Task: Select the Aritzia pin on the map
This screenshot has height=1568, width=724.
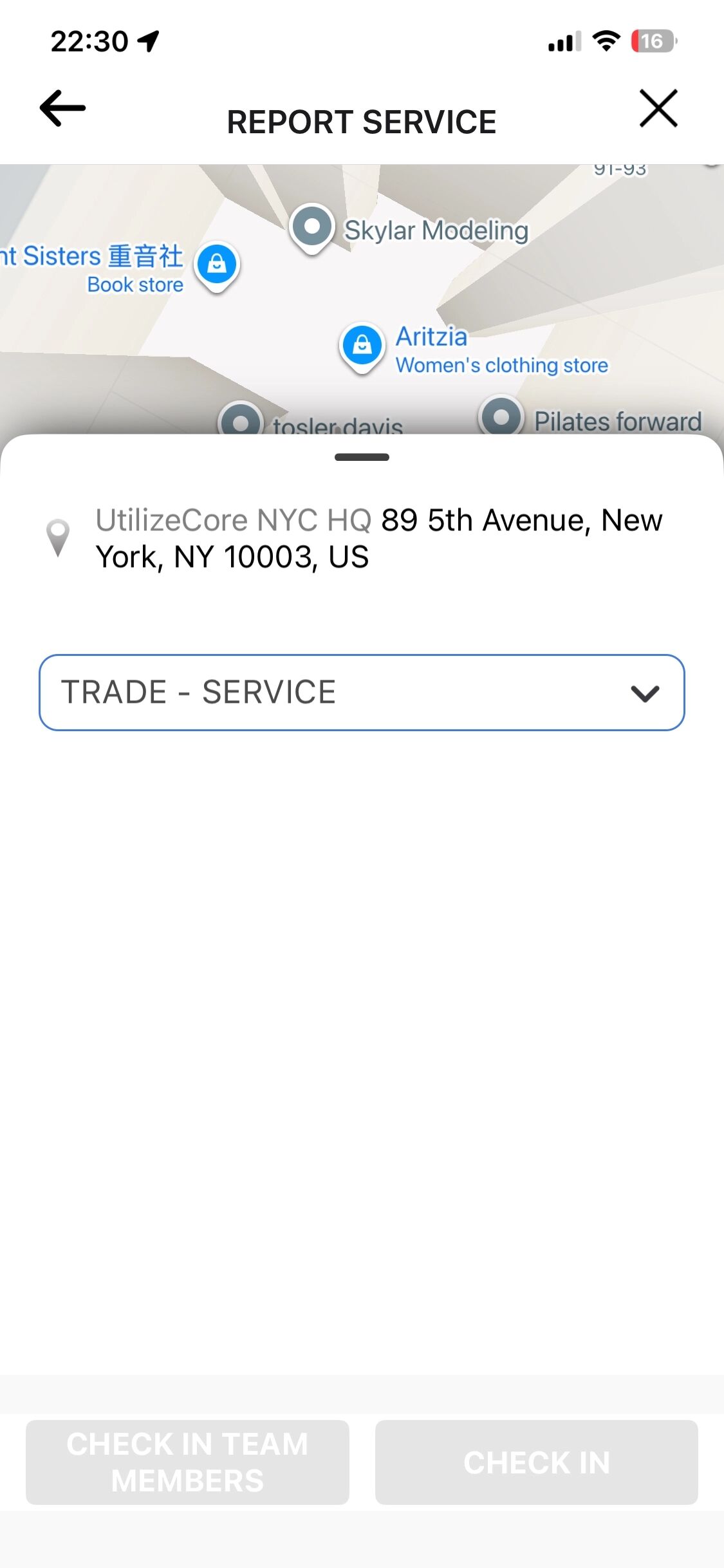Action: [362, 345]
